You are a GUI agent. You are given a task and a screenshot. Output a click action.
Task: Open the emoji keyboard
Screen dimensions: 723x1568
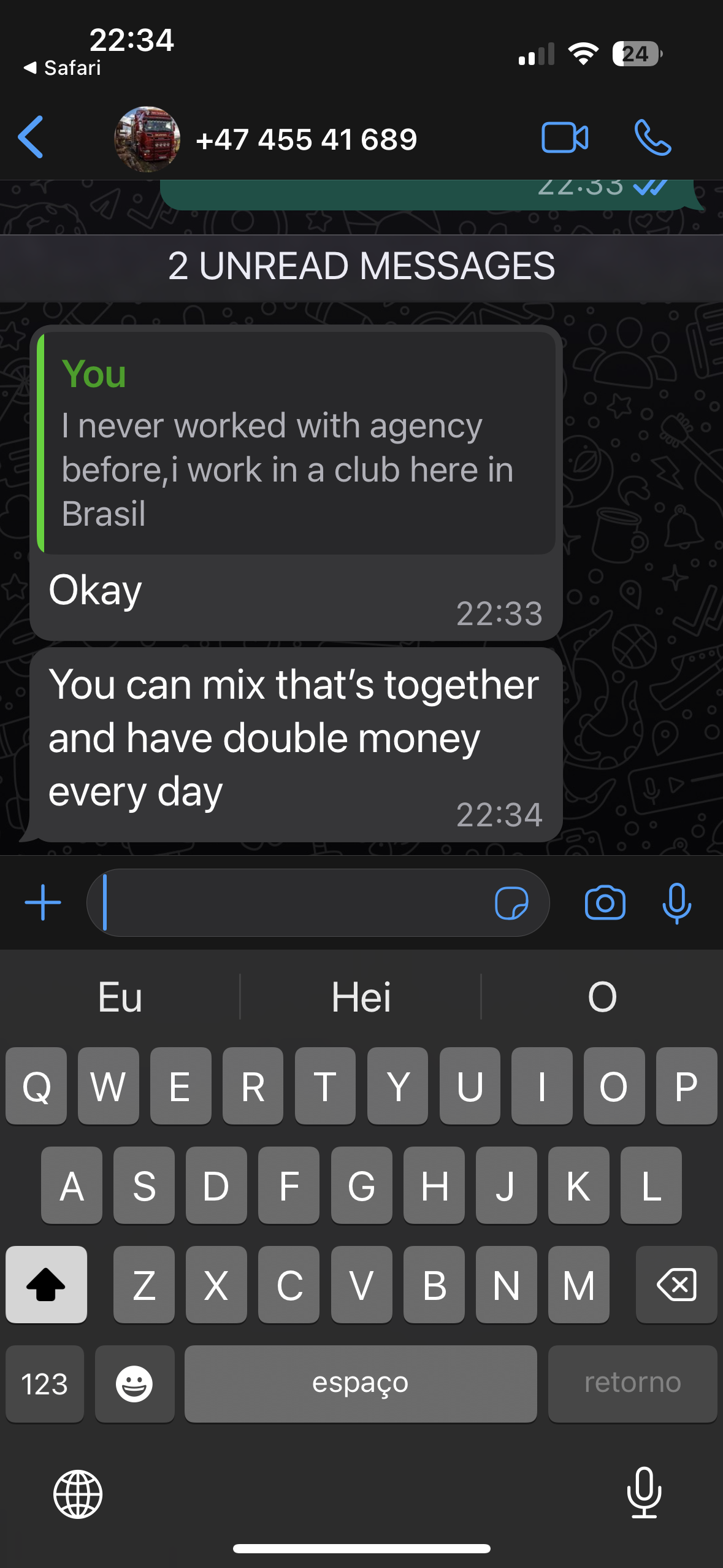134,1383
